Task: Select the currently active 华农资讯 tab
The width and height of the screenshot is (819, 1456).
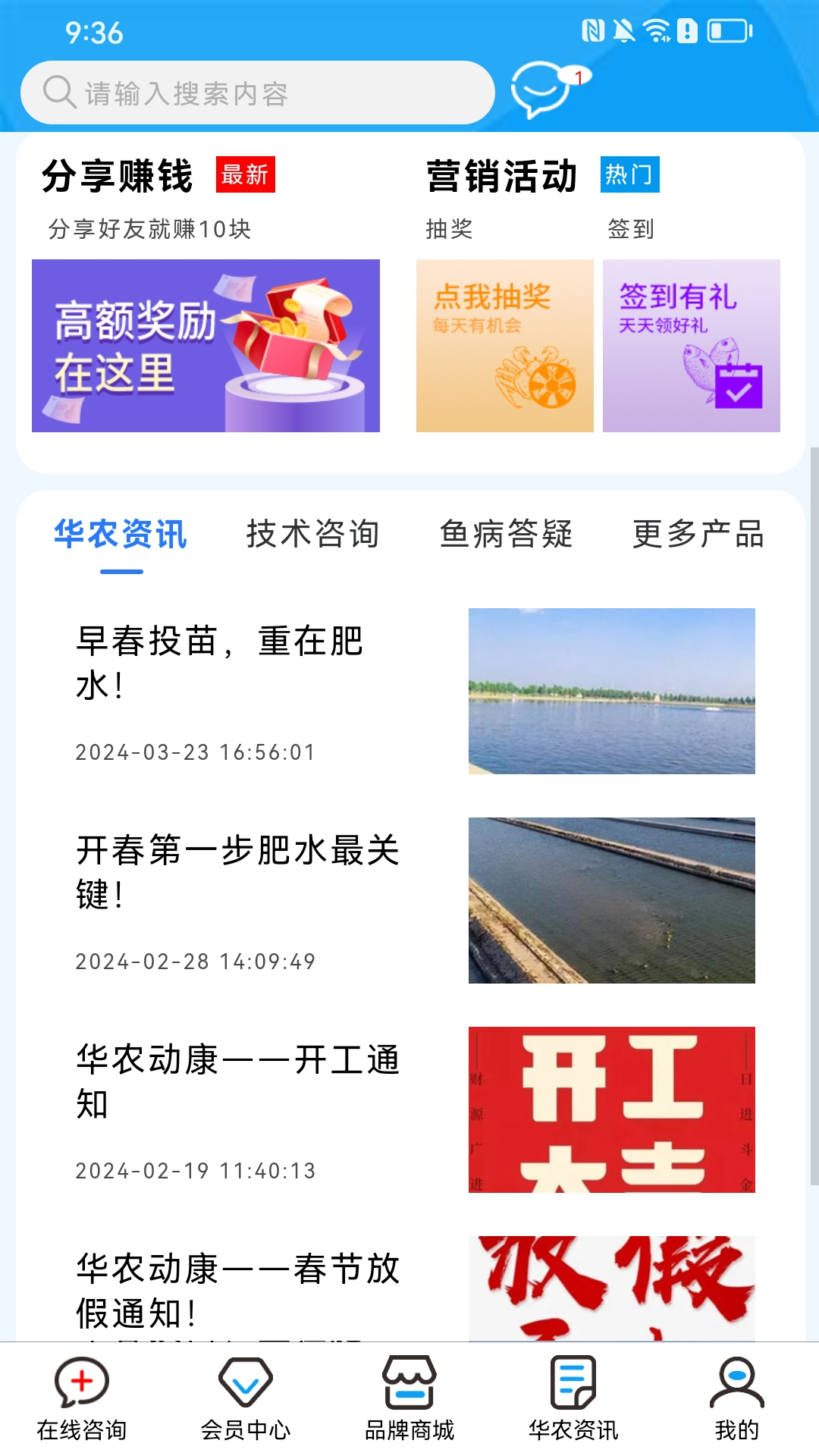Action: point(119,535)
